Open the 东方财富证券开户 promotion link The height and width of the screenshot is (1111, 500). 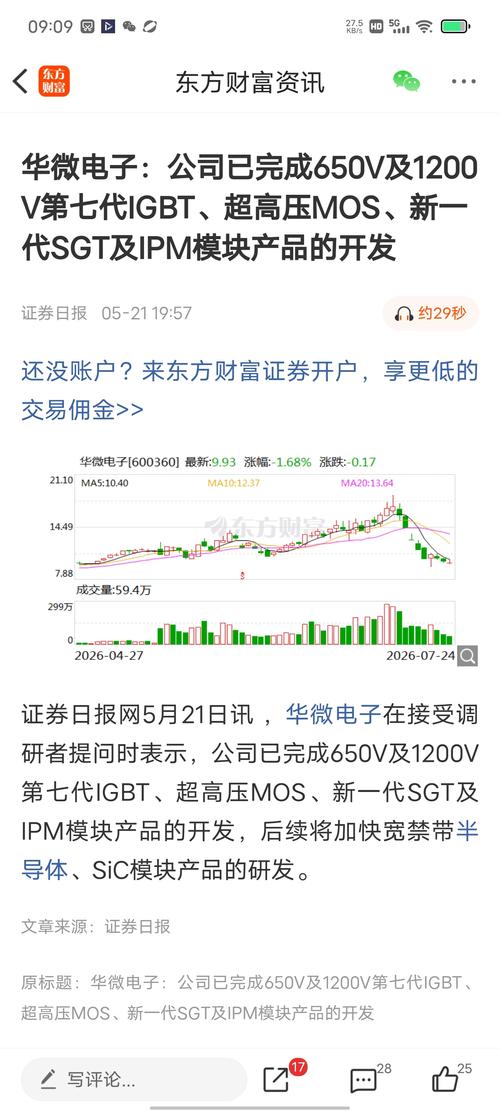coord(249,390)
